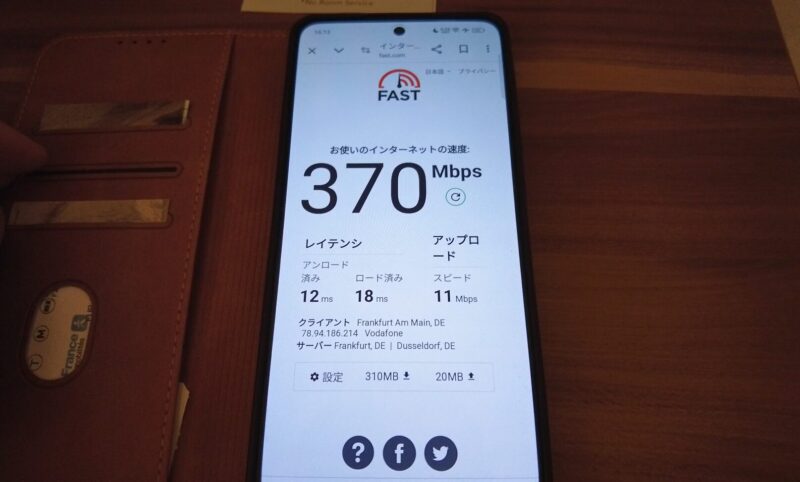Bookmark the fast.com page
Screen dimensions: 800x482
coord(463,49)
